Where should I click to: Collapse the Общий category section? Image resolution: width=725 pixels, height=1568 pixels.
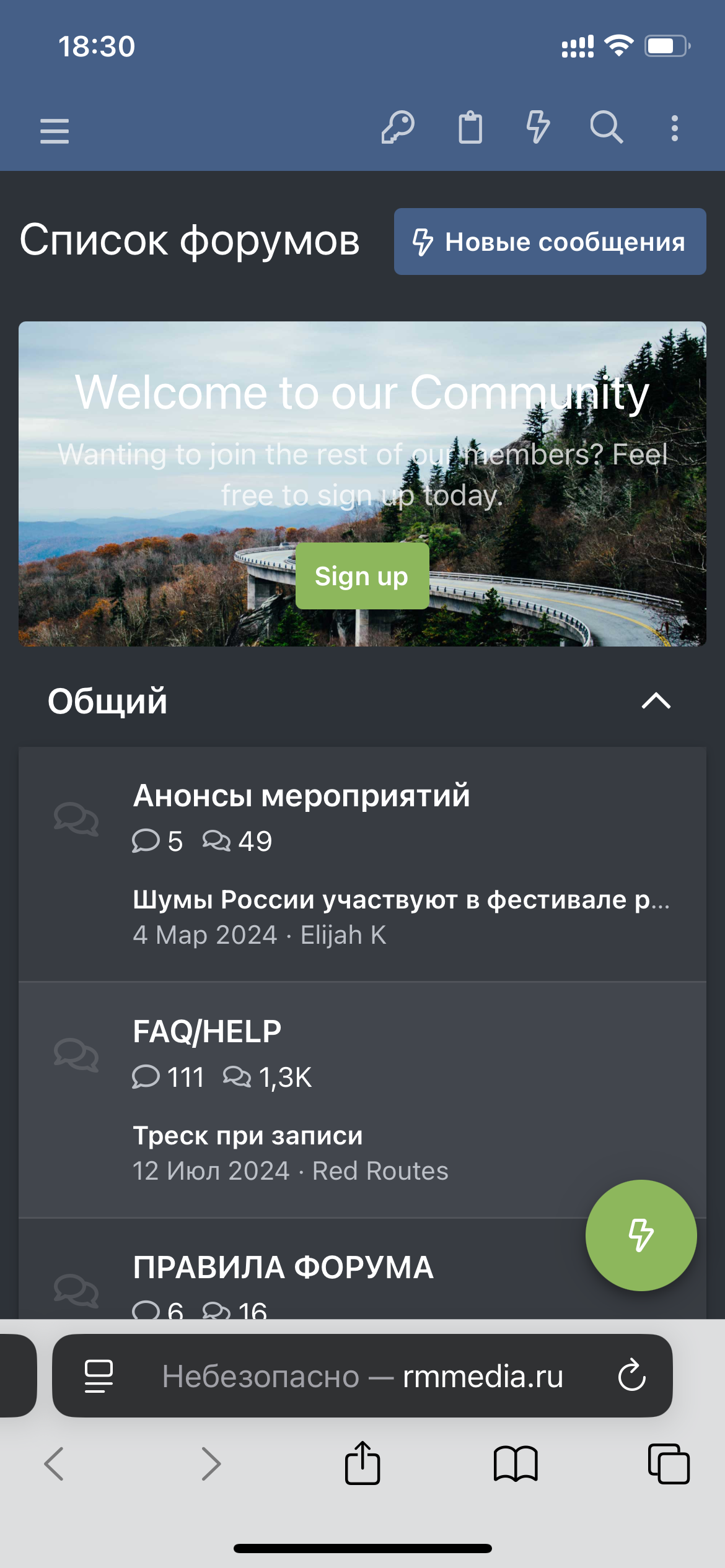[656, 701]
